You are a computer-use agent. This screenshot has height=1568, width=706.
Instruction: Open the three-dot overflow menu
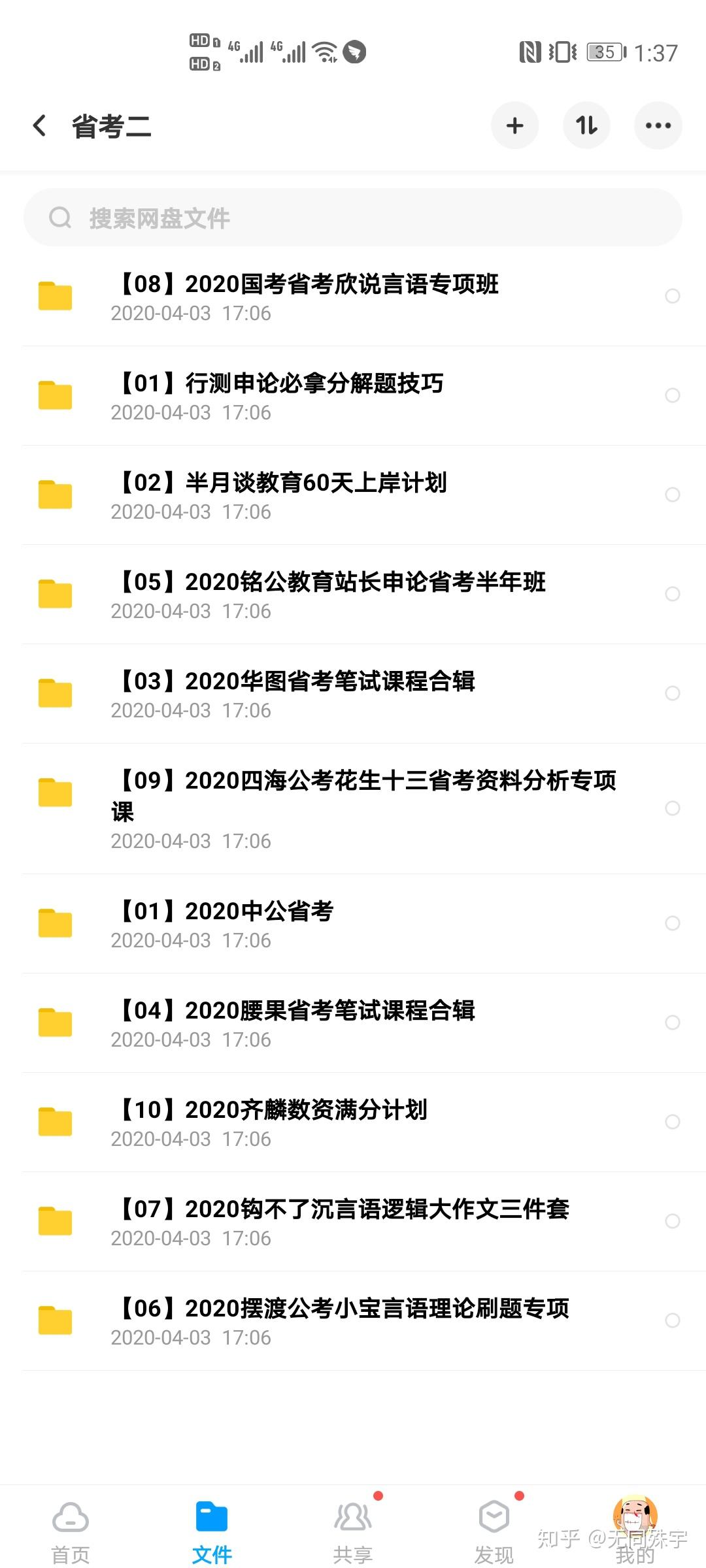pos(658,125)
